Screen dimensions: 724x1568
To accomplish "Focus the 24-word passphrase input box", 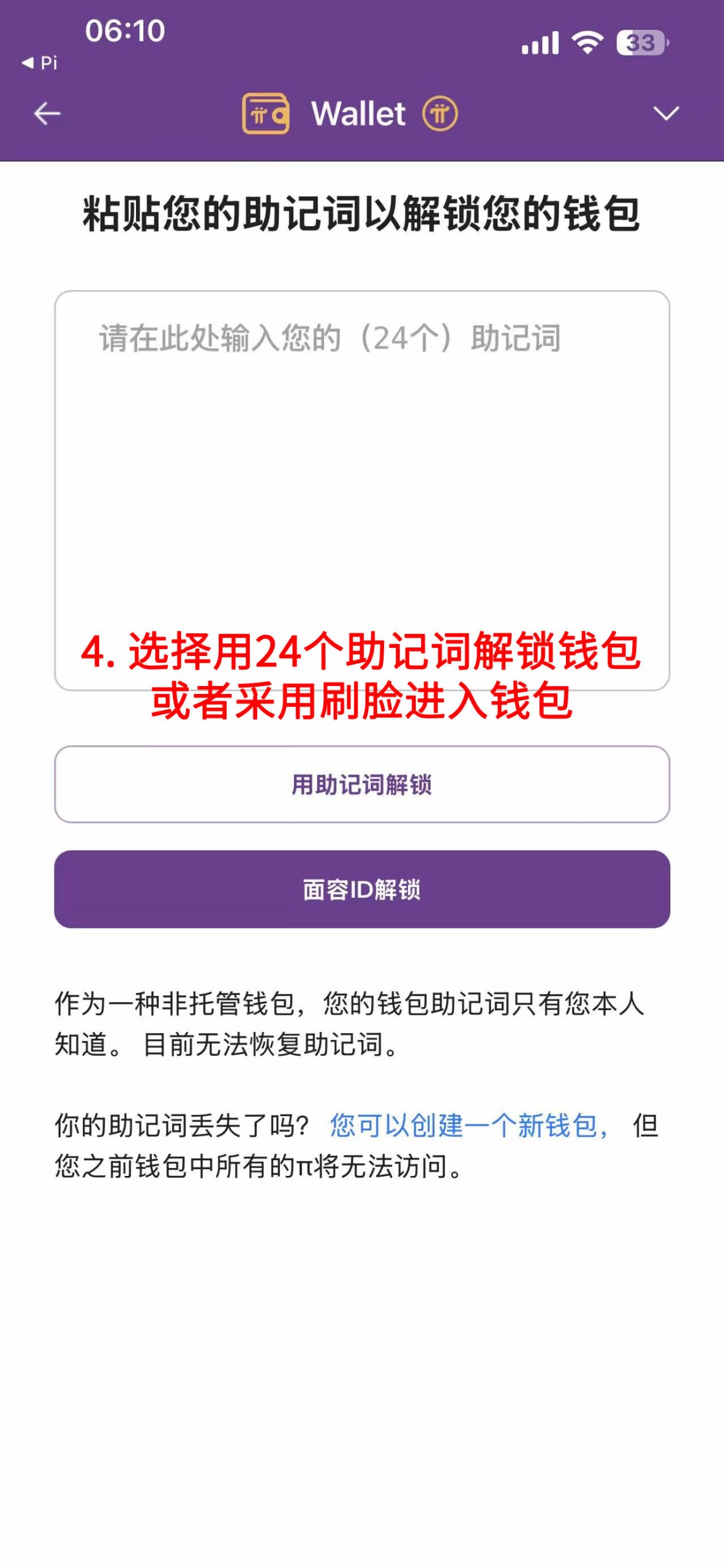I will [361, 466].
